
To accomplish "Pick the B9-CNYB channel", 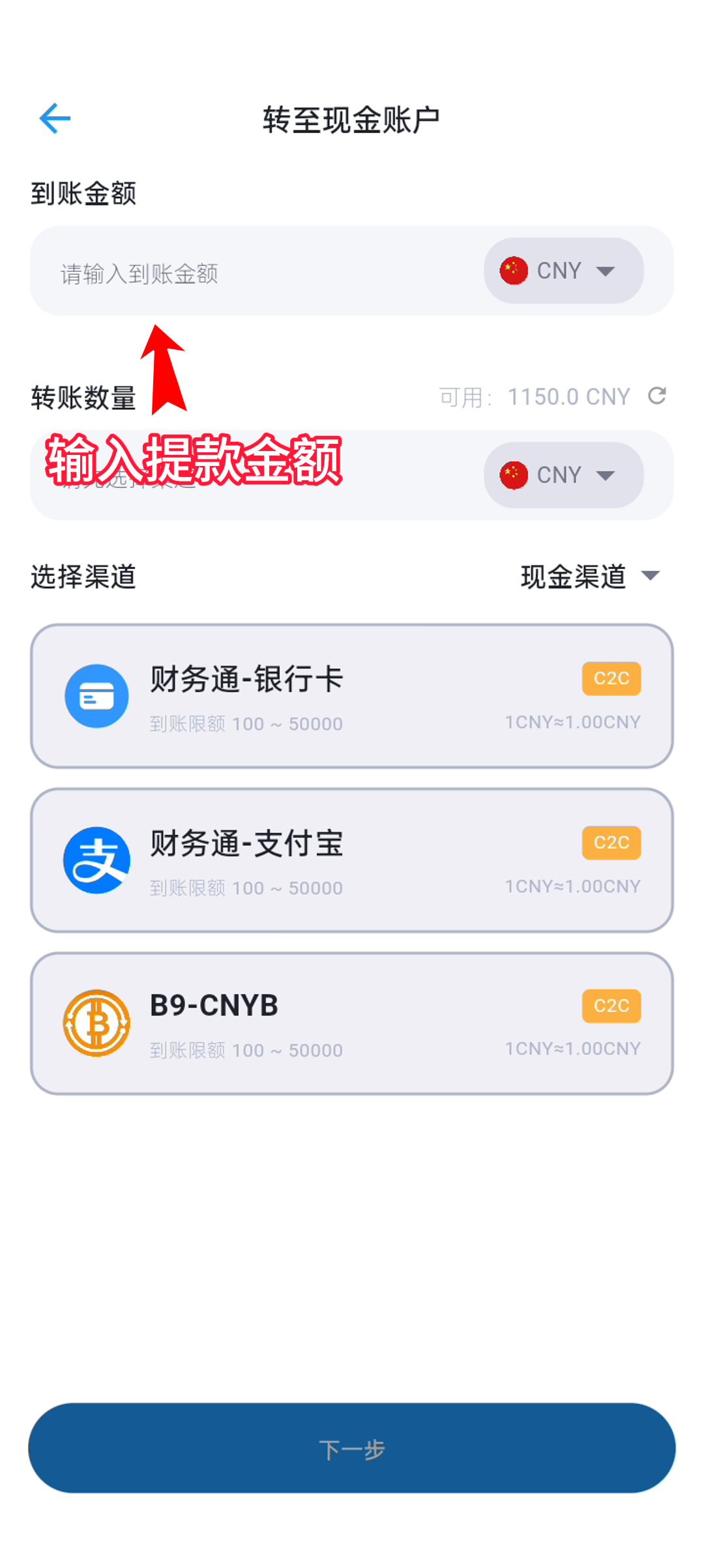I will pyautogui.click(x=352, y=1023).
